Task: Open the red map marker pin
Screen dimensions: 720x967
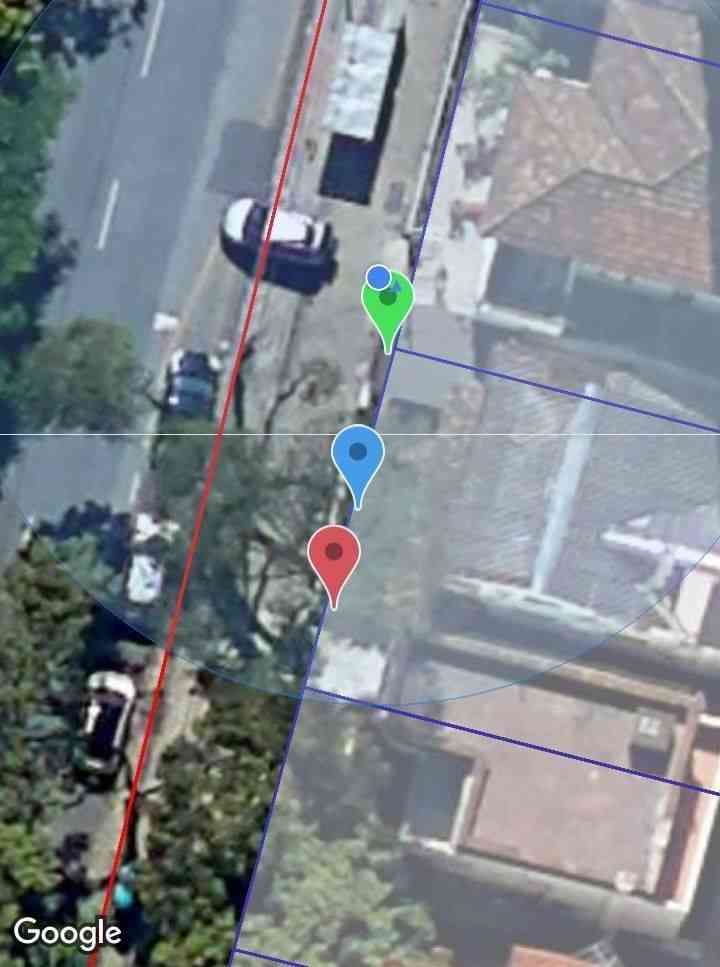Action: click(x=334, y=556)
